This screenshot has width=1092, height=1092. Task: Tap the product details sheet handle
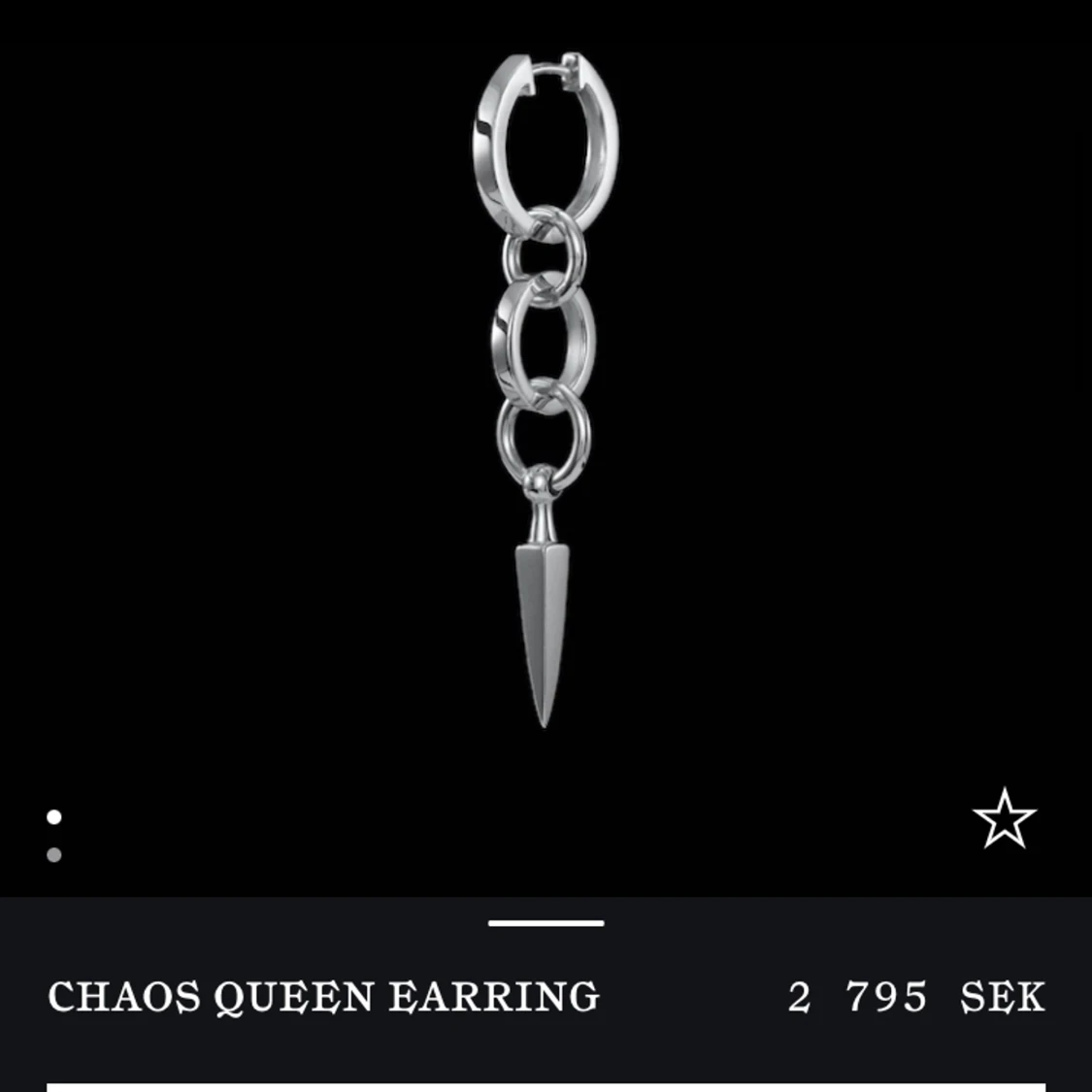click(x=546, y=923)
